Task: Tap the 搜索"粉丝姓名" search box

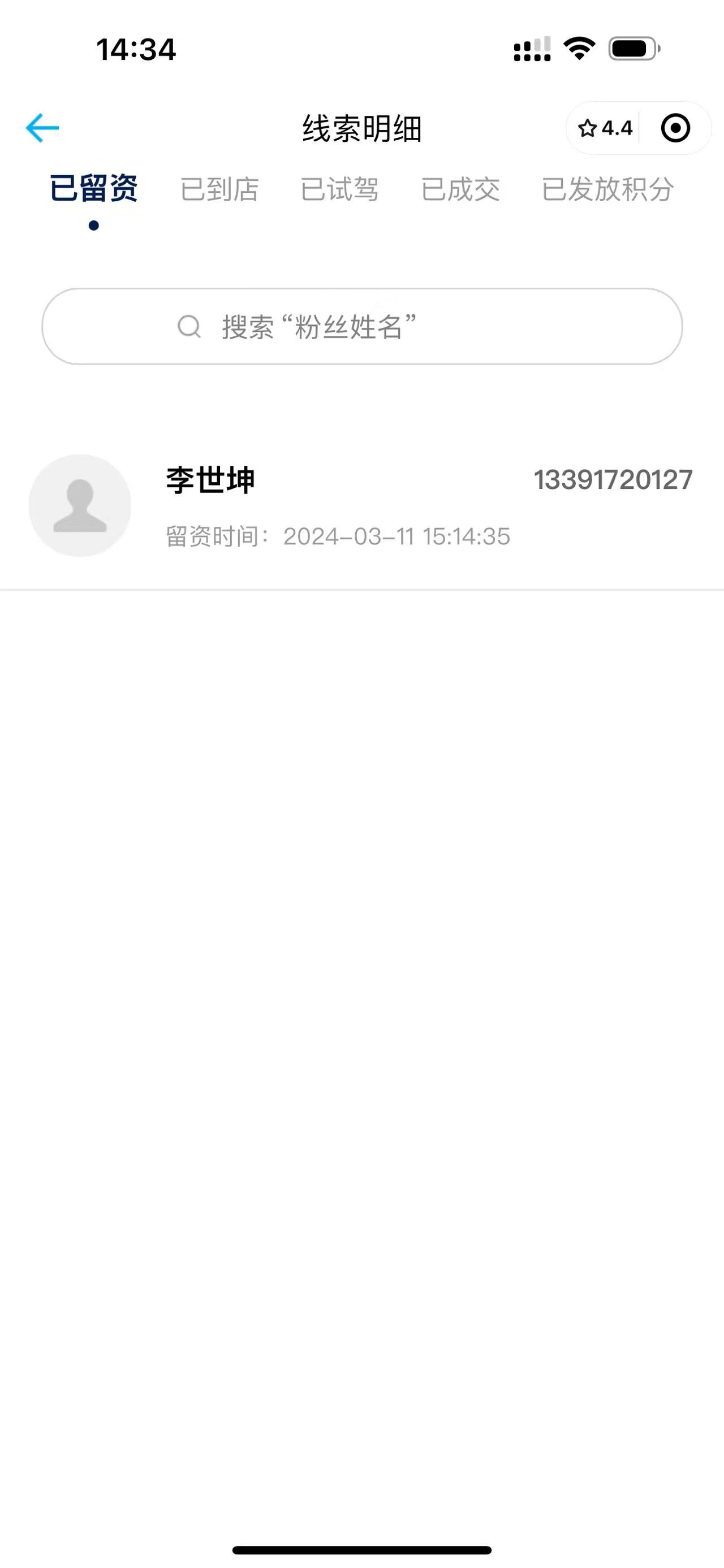Action: (x=363, y=327)
